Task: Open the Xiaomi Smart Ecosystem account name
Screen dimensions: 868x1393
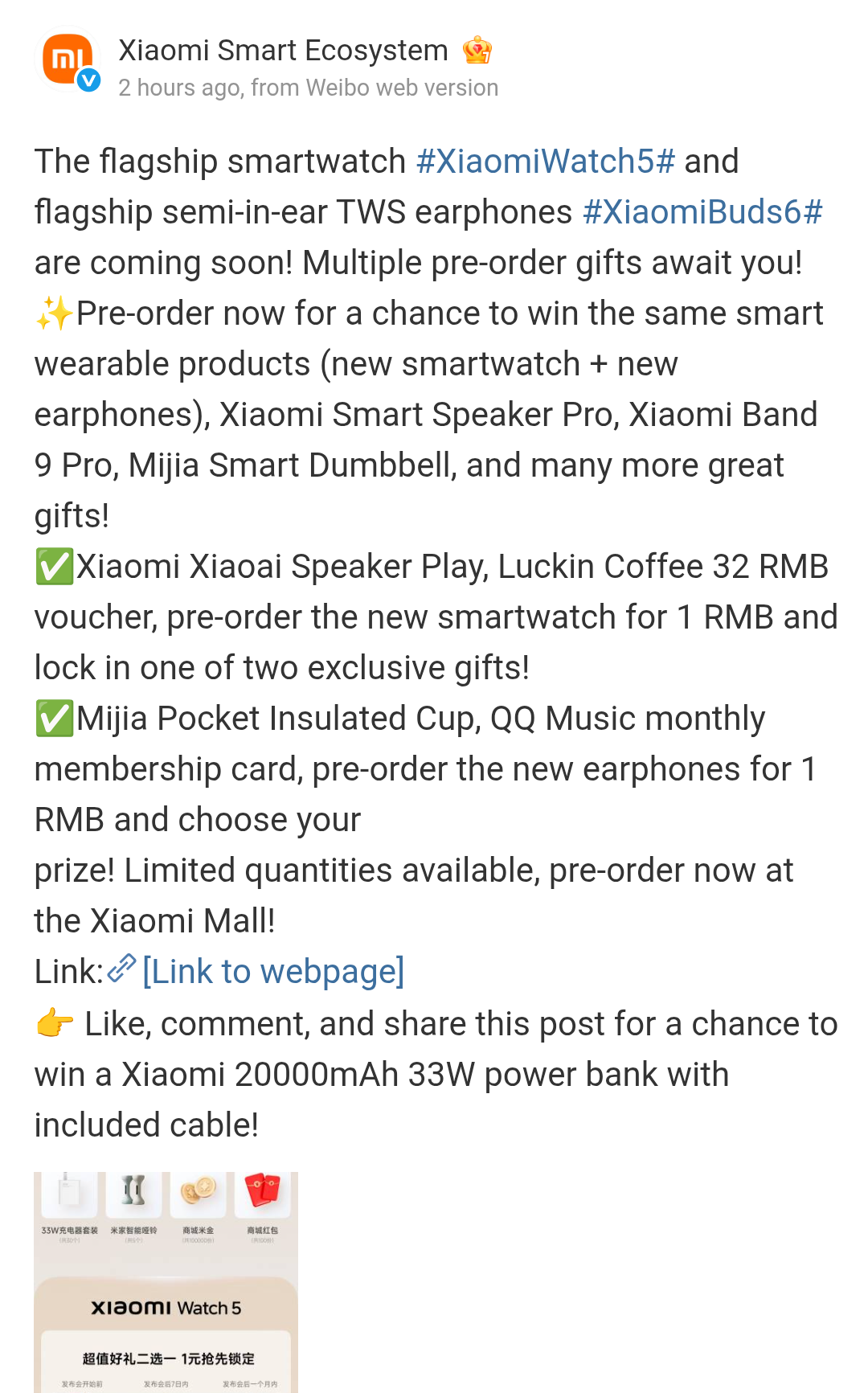Action: click(x=283, y=51)
